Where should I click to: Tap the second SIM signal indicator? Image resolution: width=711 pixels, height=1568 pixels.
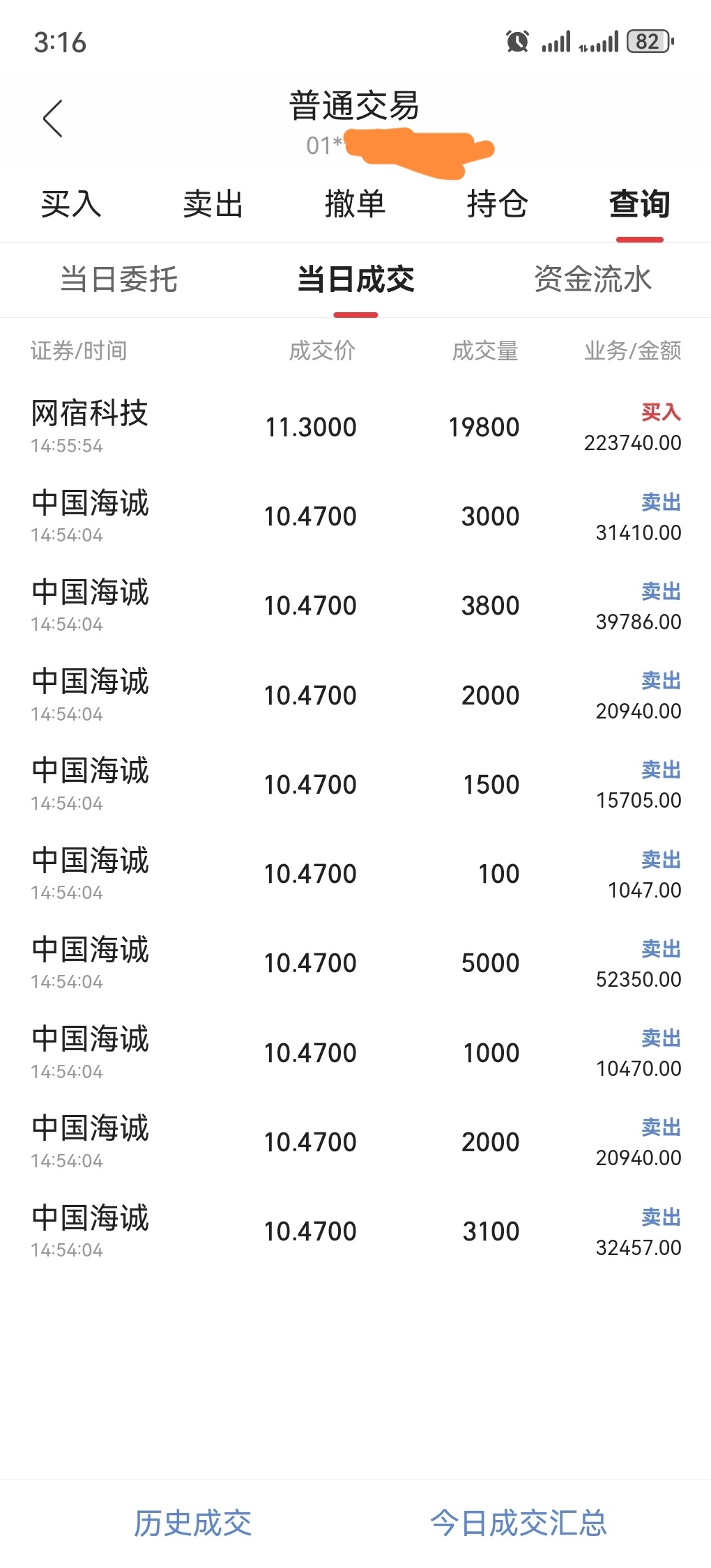599,43
